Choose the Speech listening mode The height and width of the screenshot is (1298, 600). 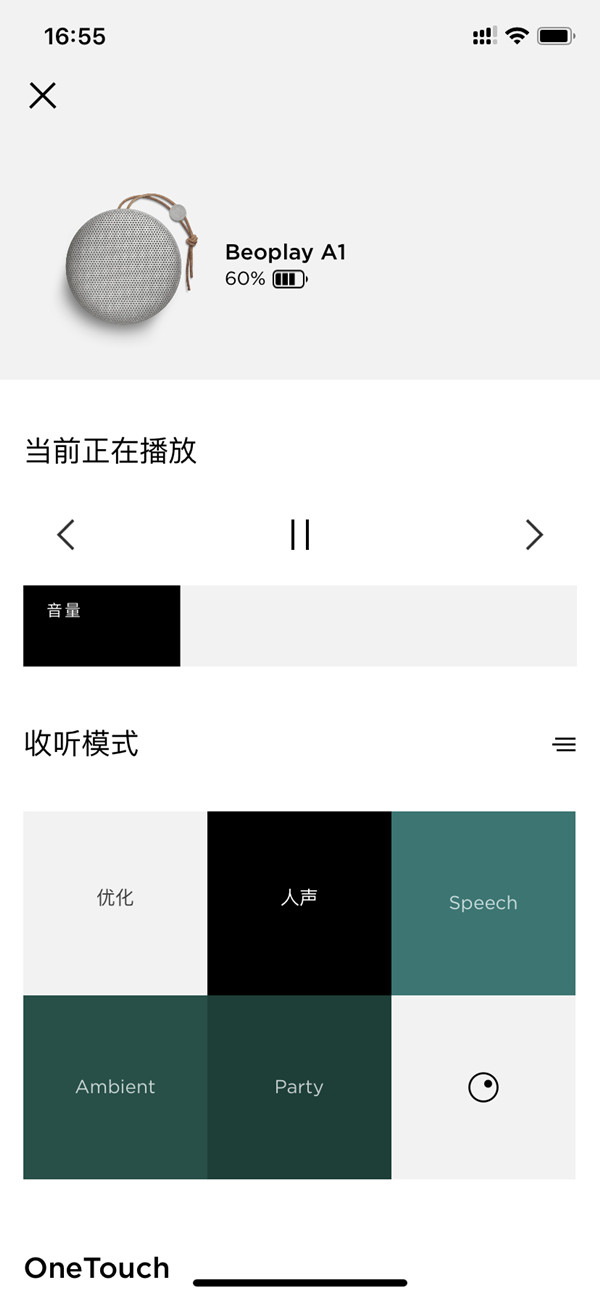(483, 903)
